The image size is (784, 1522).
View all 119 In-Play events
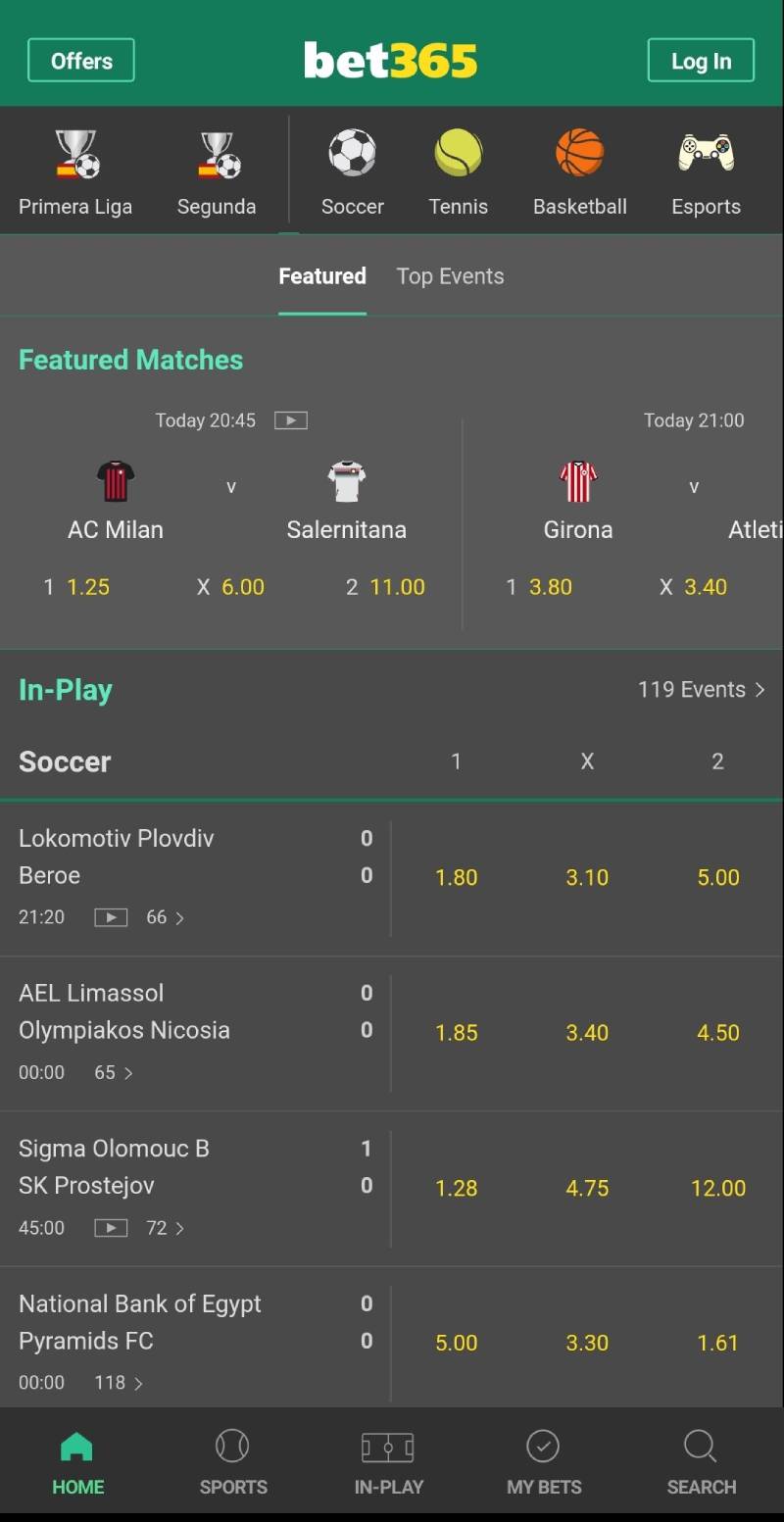[x=701, y=690]
